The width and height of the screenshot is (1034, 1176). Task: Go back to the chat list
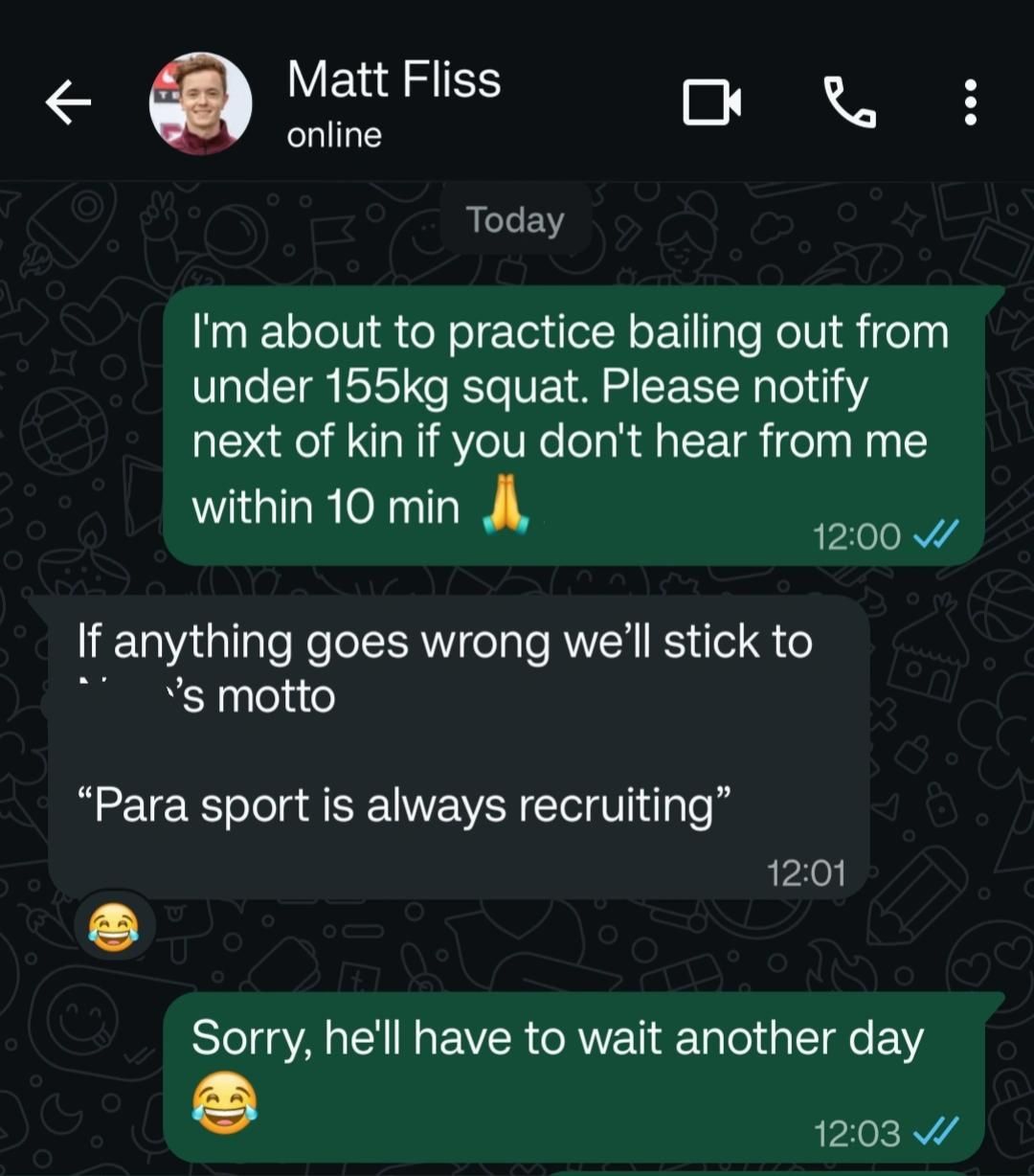(x=68, y=102)
